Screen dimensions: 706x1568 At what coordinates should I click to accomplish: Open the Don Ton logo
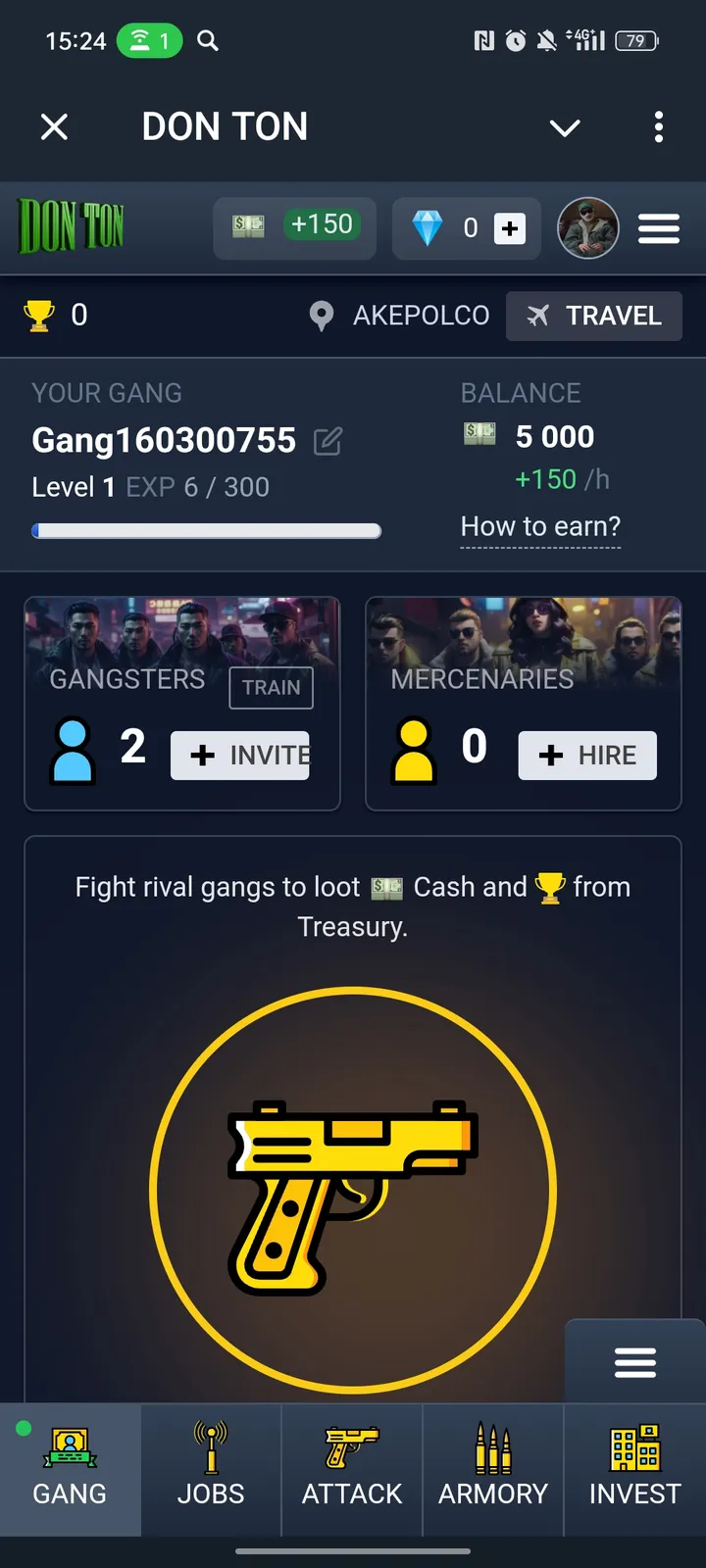[70, 226]
